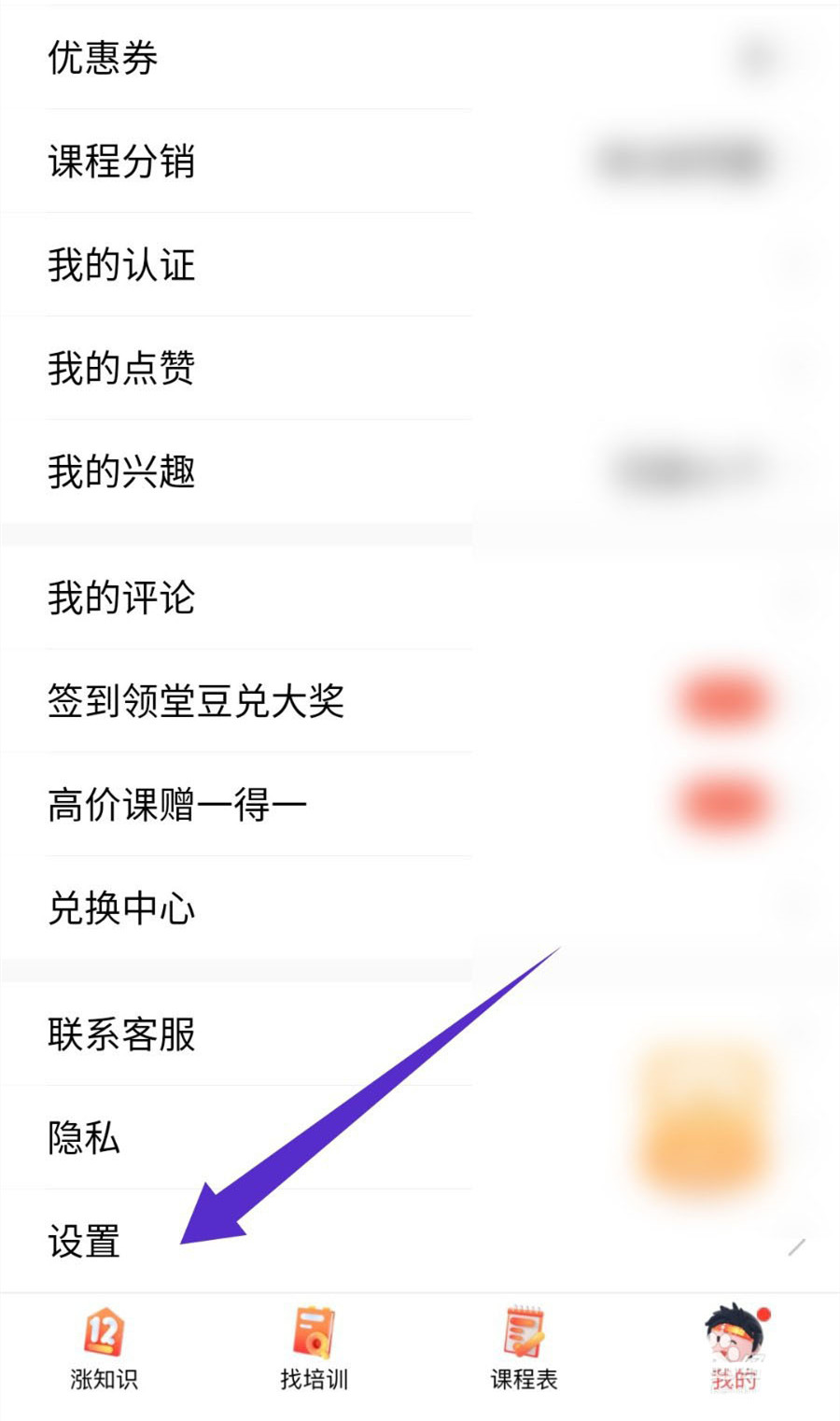View 我的评论 comments list

tap(121, 598)
